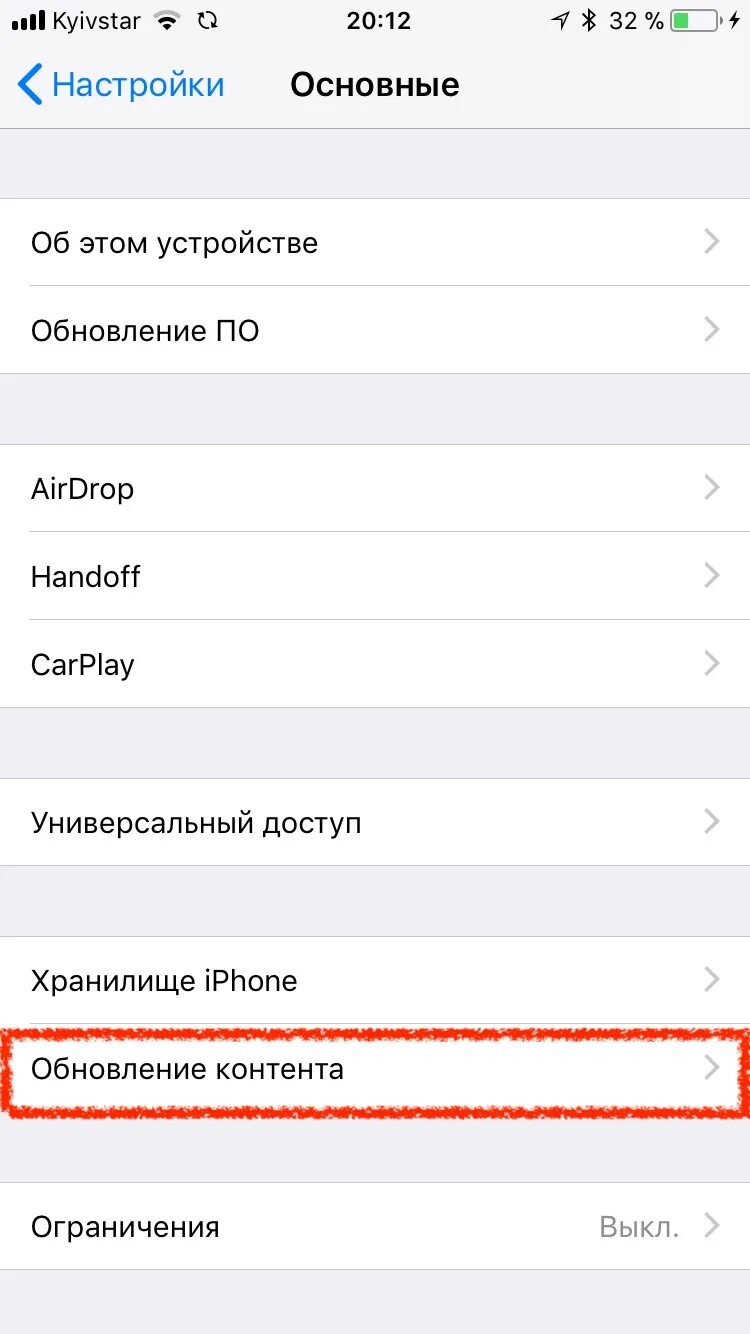
Task: Open AirDrop settings
Action: 375,488
